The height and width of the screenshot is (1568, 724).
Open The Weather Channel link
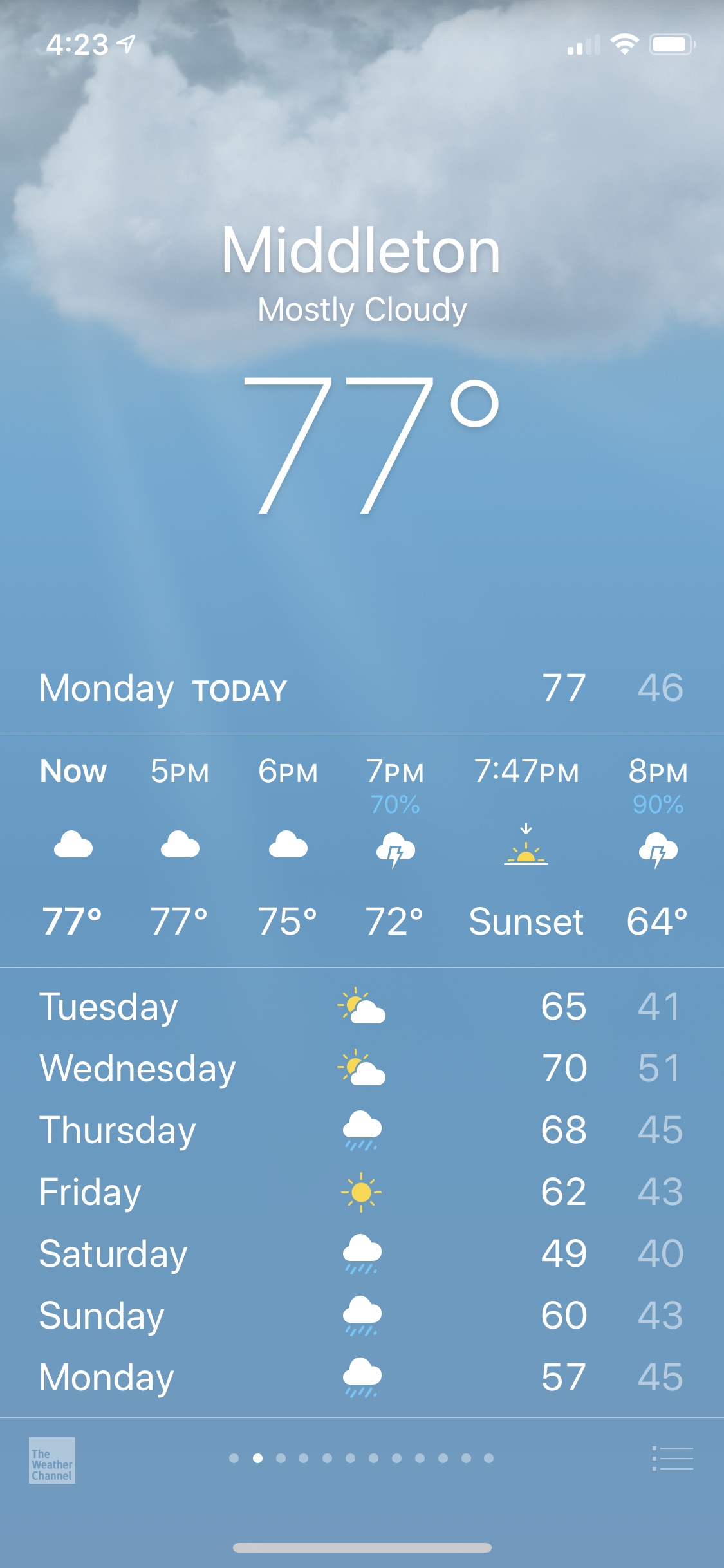[52, 1460]
